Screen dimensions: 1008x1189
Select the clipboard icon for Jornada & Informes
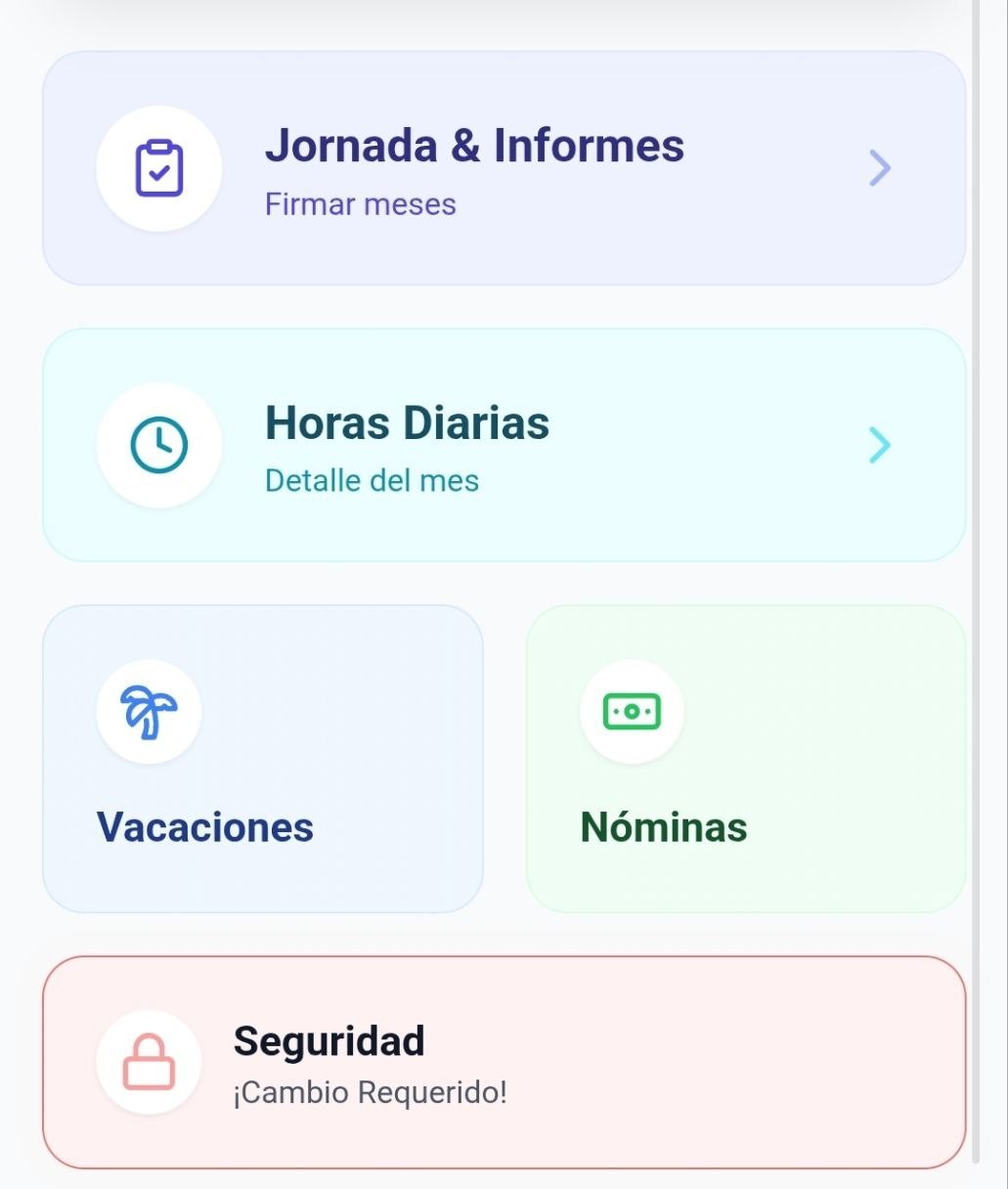click(159, 168)
